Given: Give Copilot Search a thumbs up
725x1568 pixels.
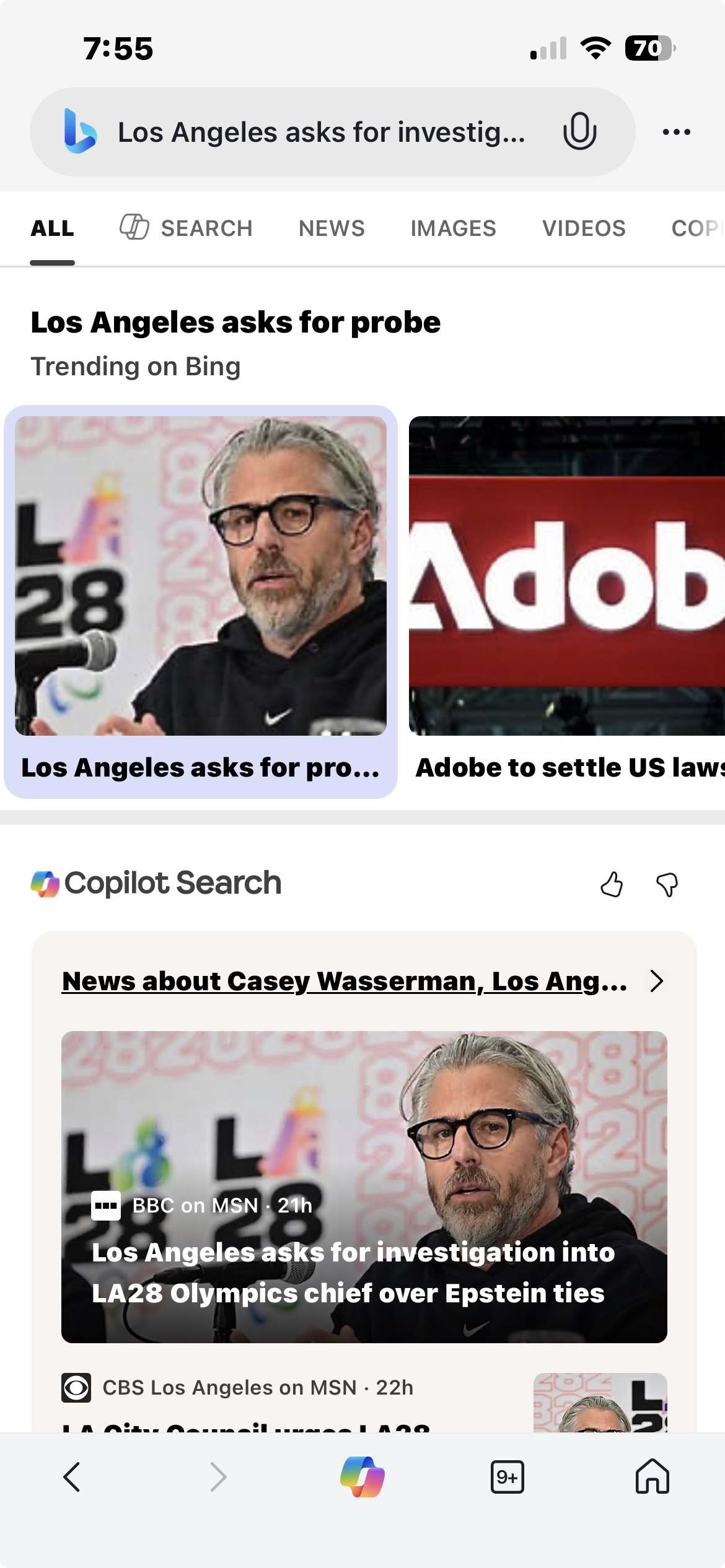Looking at the screenshot, I should 612,884.
